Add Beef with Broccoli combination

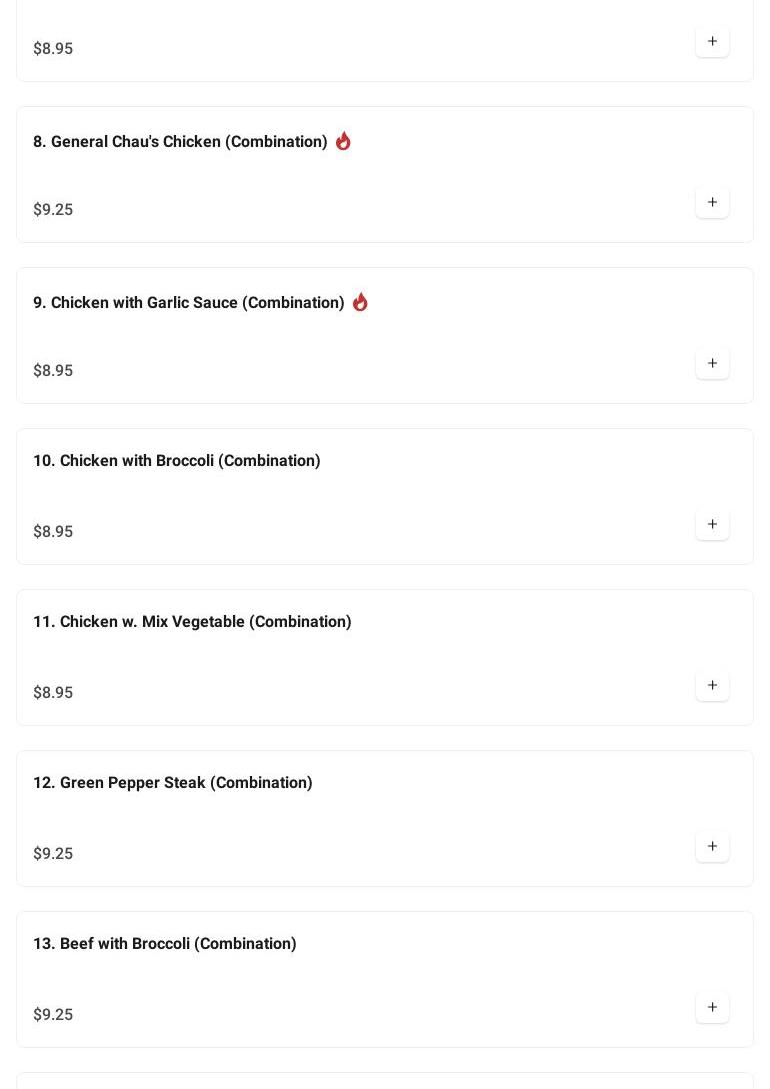click(x=712, y=1008)
